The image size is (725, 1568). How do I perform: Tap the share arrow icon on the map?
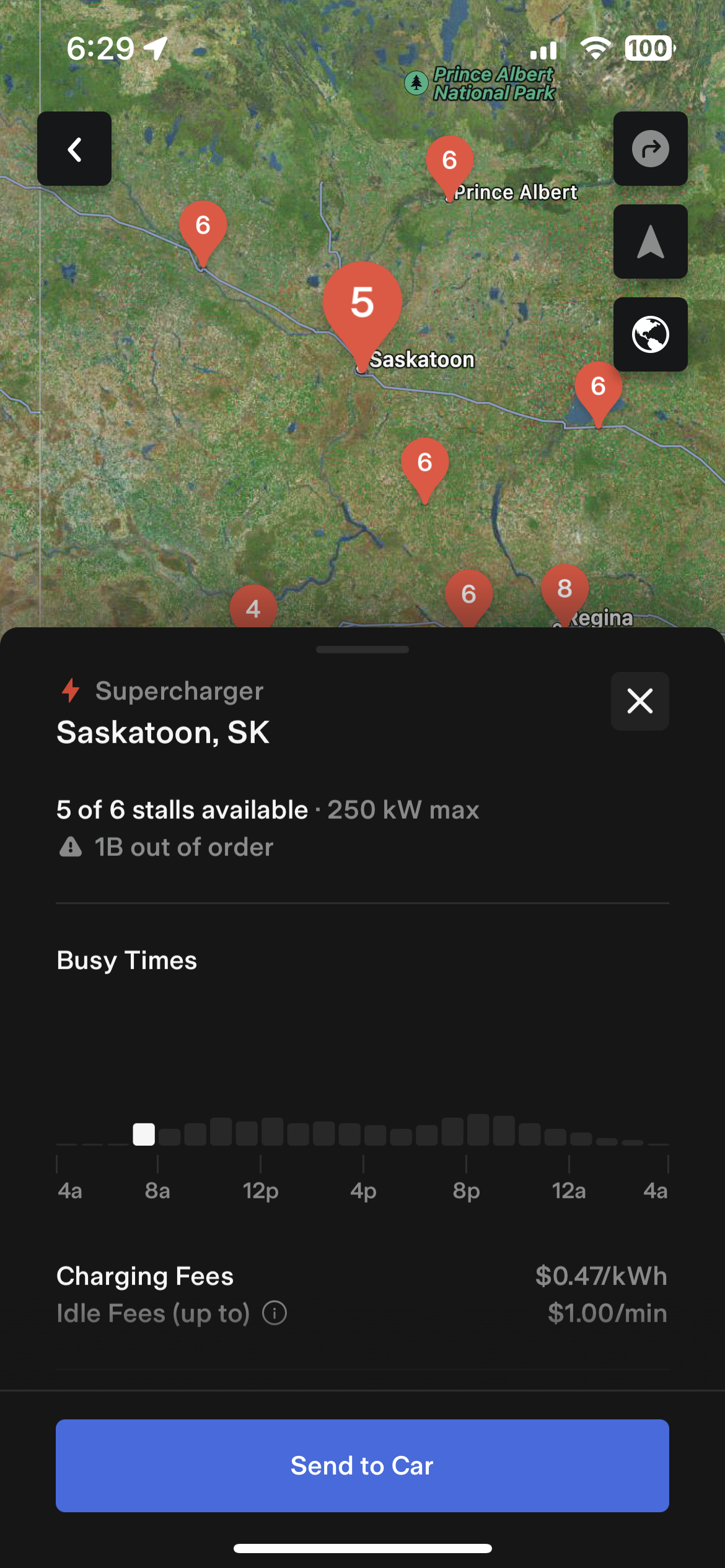tap(650, 149)
